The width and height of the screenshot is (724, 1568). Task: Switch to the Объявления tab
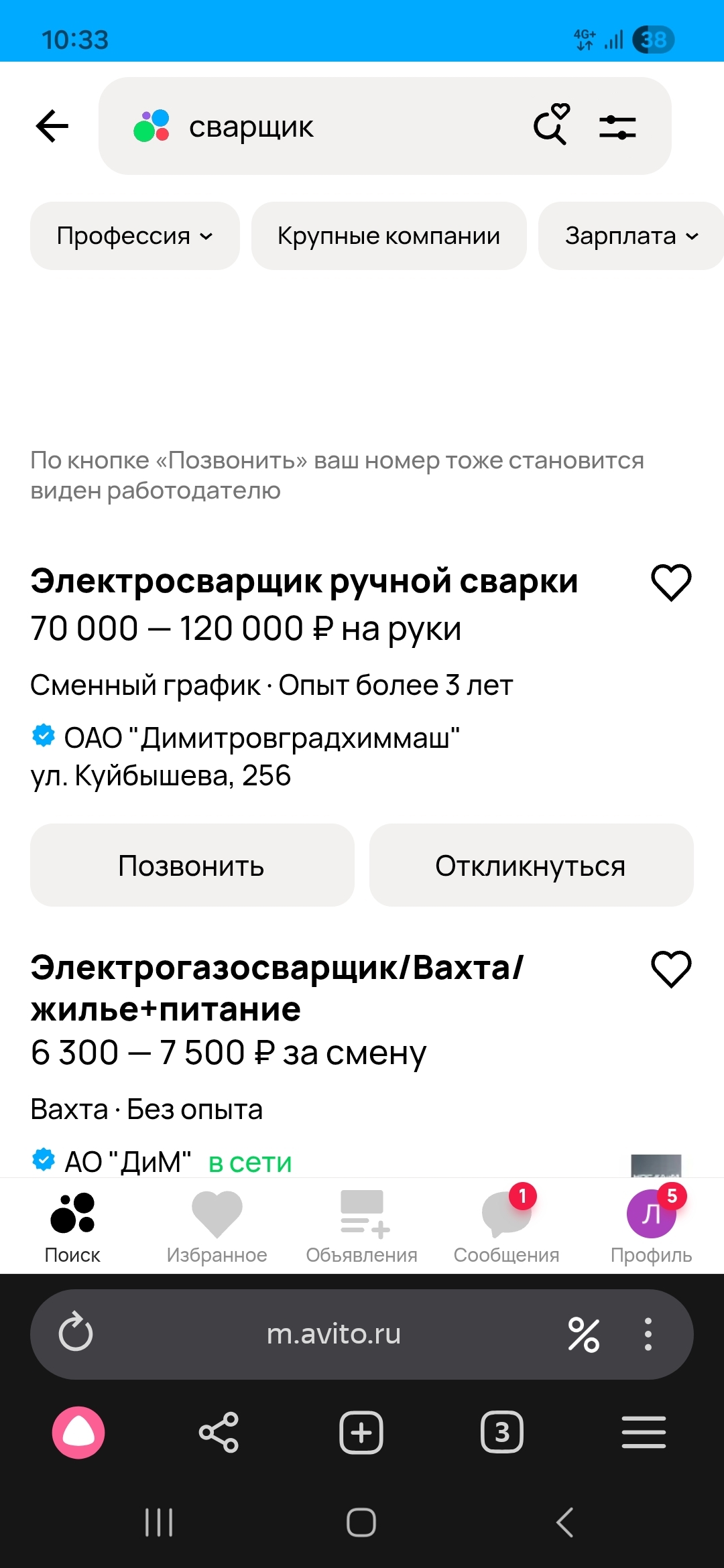pos(361,1226)
